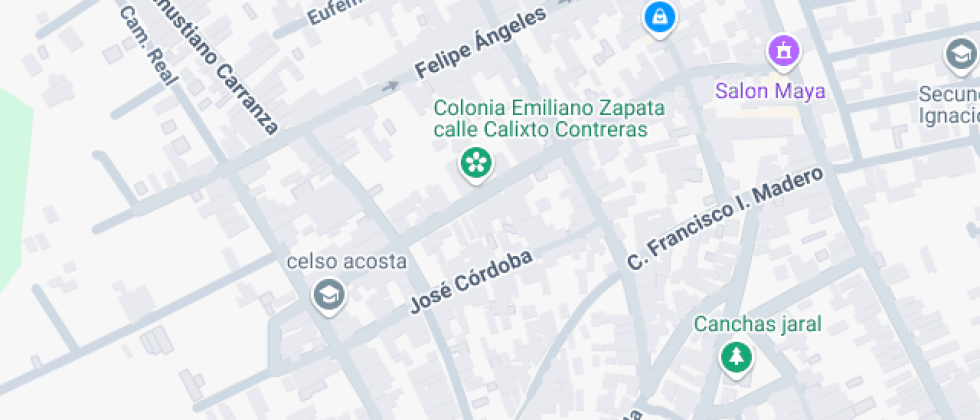Viewport: 980px width, 420px height.
Task: Select the Colonia Emiliano Zapata park marker
Action: (475, 163)
